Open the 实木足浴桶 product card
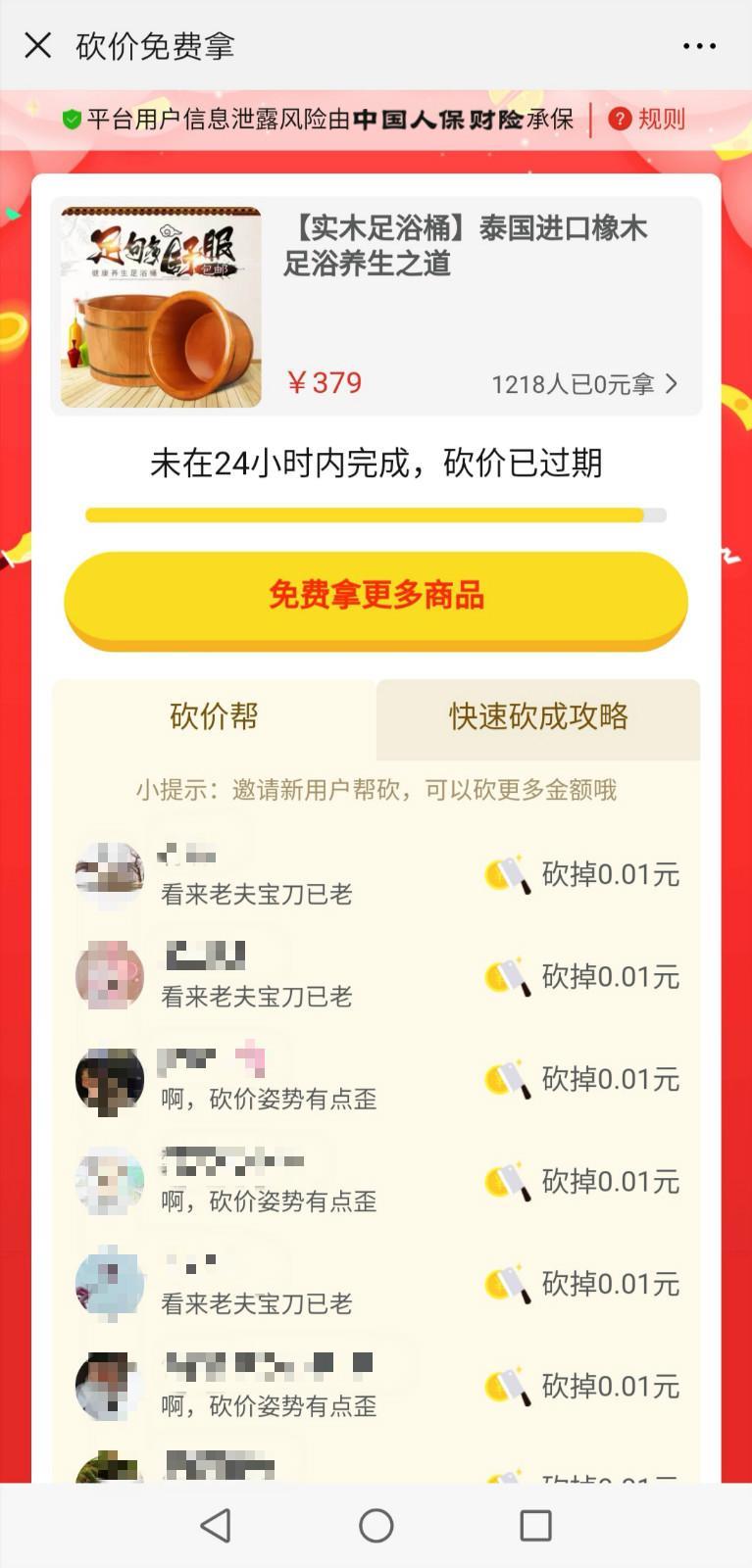The width and height of the screenshot is (752, 1568). (376, 307)
